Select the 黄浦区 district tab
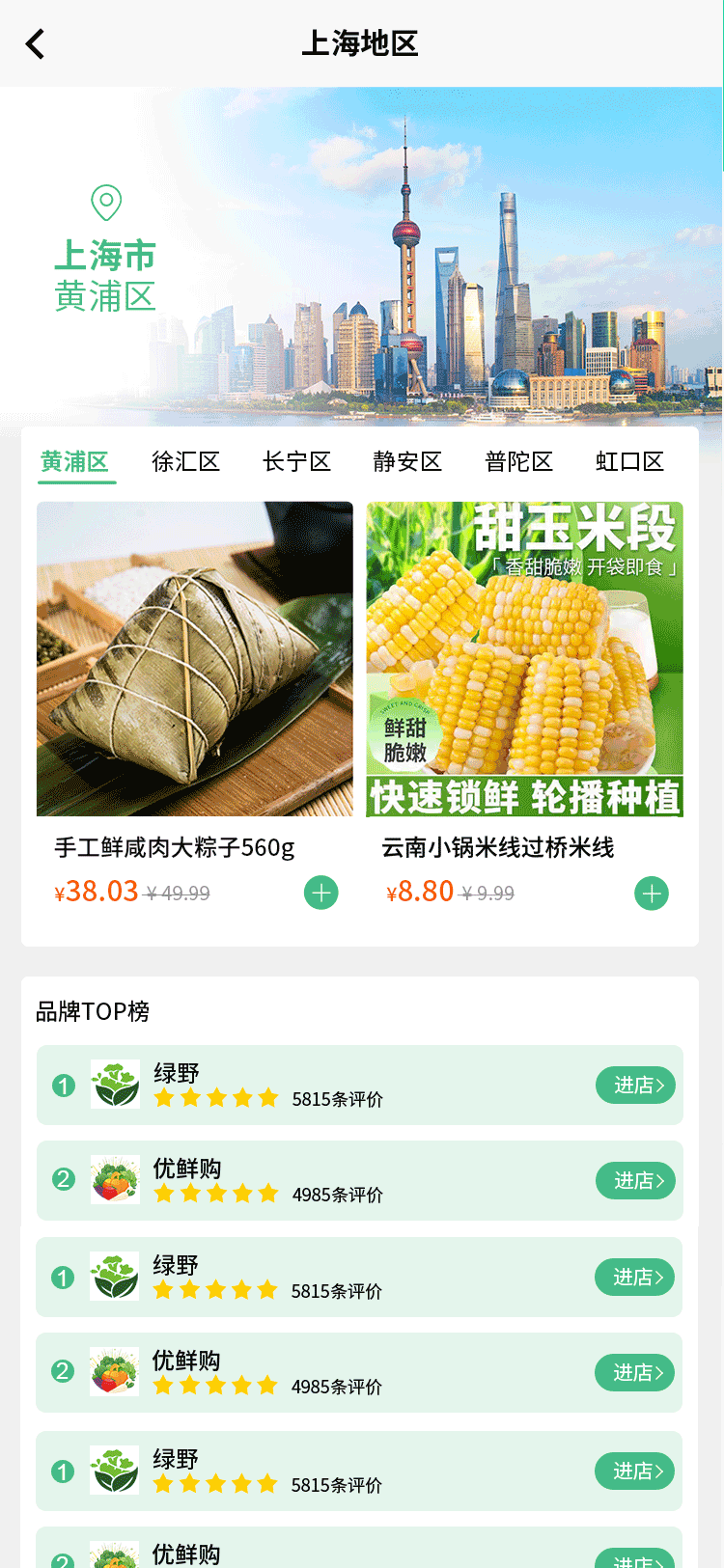Viewport: 724px width, 1568px height. point(74,462)
